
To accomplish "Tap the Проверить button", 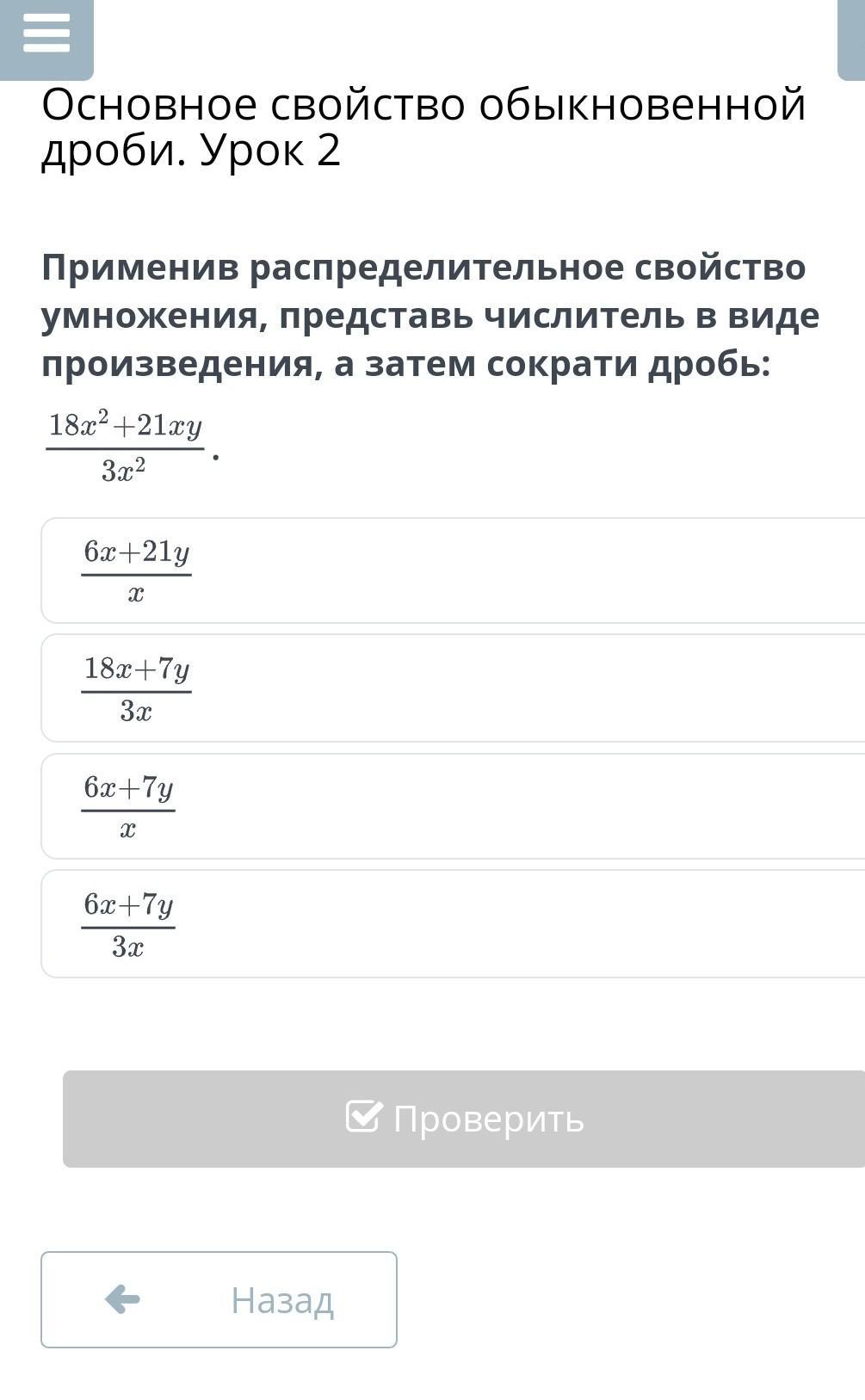I will (x=464, y=1119).
